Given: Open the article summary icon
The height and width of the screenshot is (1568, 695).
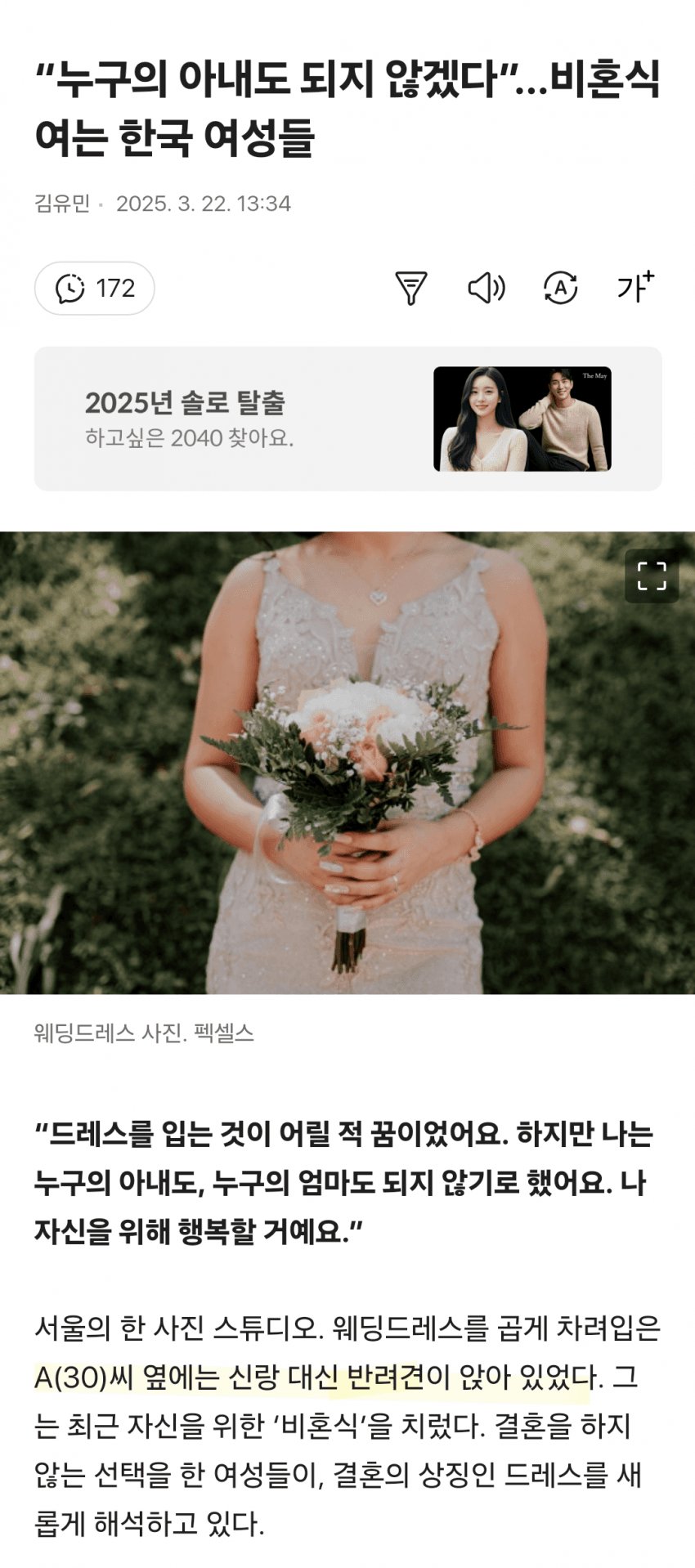Looking at the screenshot, I should (x=410, y=289).
